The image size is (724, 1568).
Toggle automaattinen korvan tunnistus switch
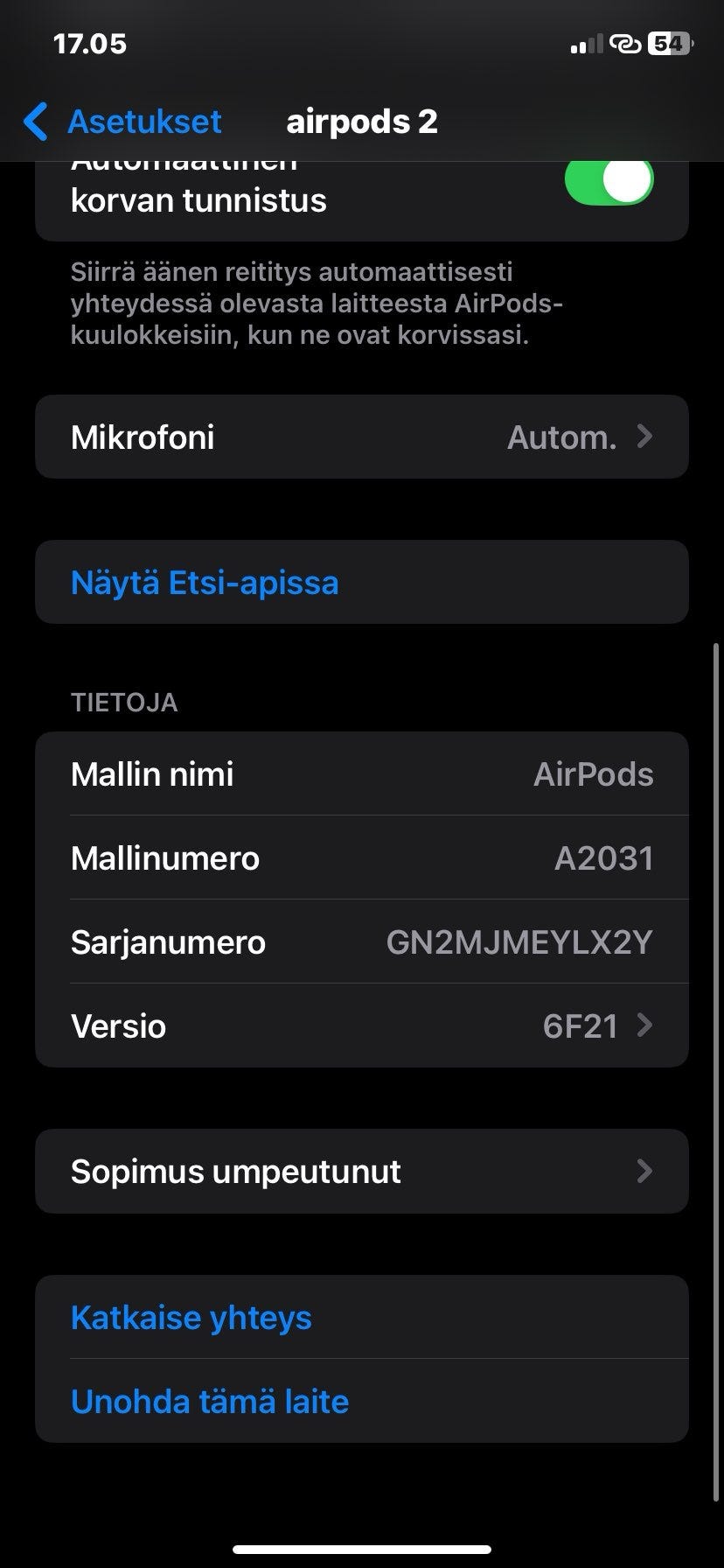pyautogui.click(x=609, y=182)
